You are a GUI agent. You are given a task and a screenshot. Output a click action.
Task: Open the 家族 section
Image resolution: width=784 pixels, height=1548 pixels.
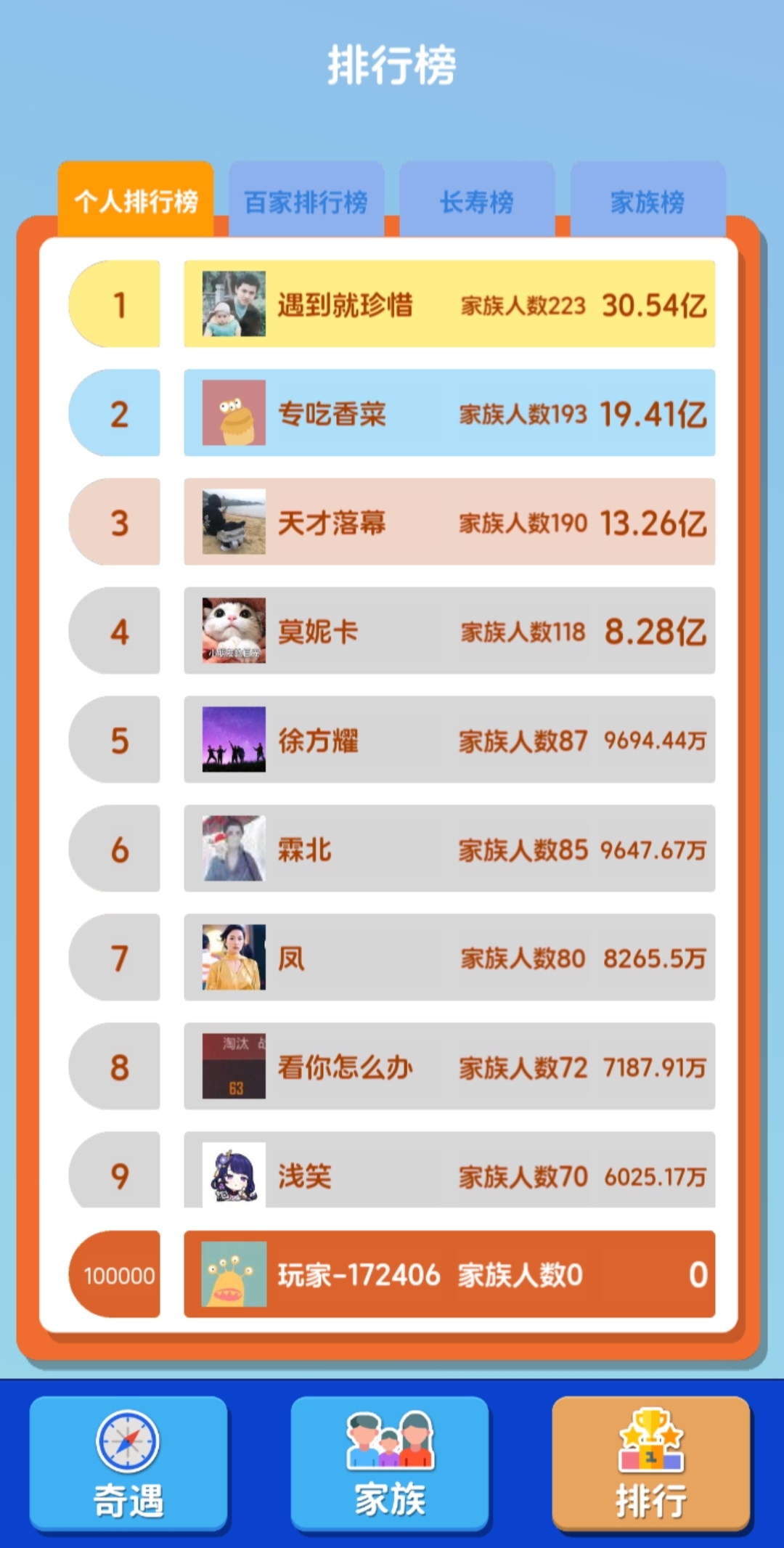click(390, 1464)
